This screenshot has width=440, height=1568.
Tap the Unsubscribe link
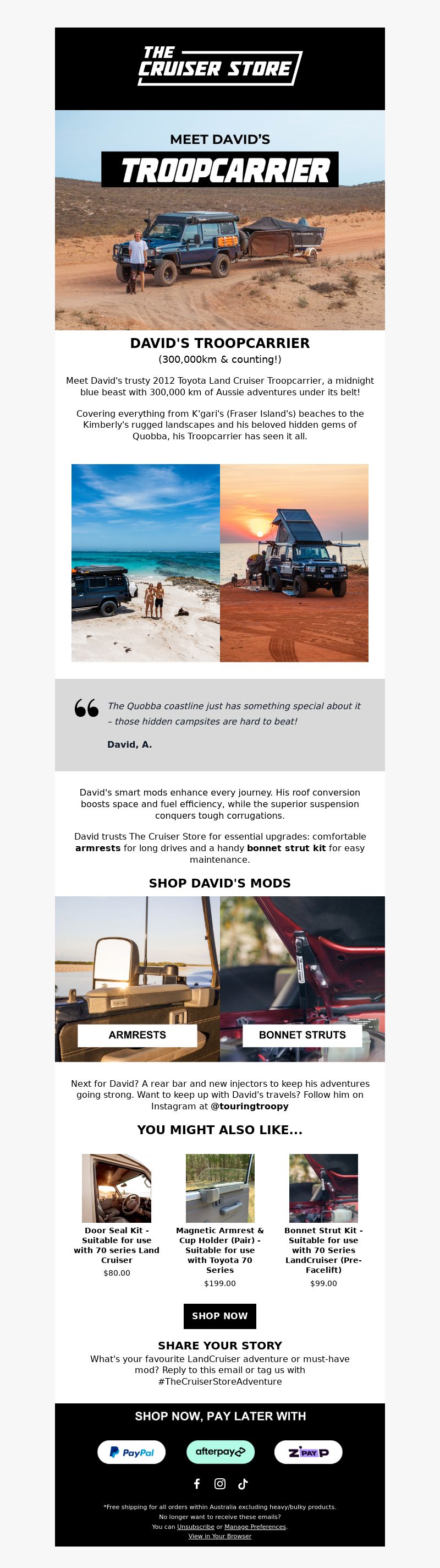(x=195, y=1527)
